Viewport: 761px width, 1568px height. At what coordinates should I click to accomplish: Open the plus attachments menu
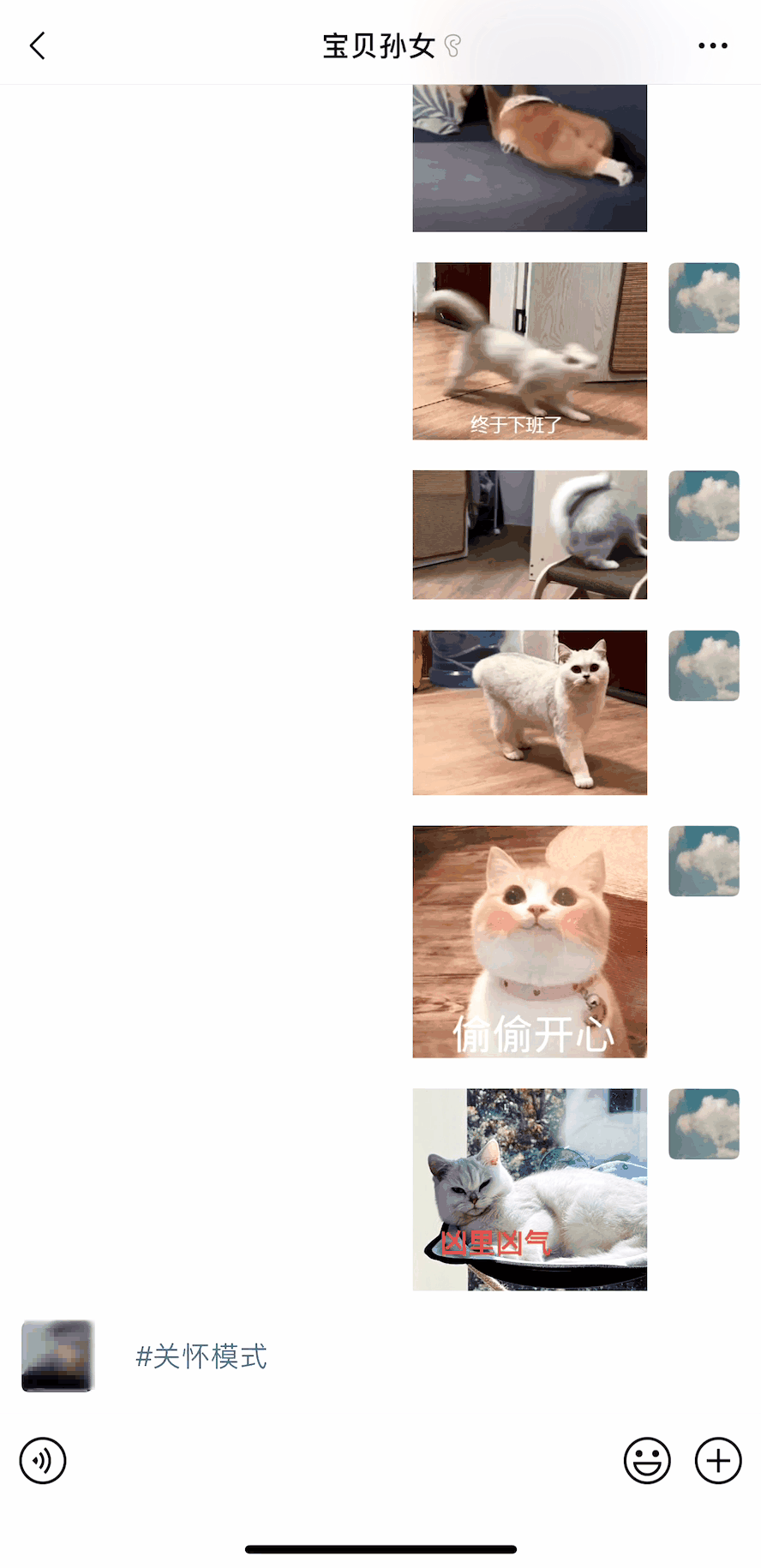(x=718, y=1460)
